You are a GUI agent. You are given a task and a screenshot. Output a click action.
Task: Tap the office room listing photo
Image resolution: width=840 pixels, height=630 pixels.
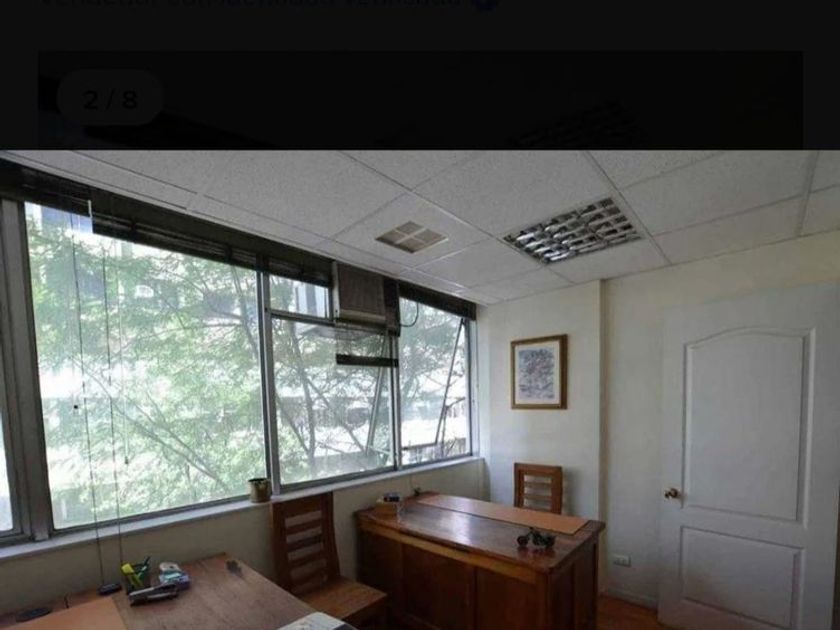[420, 390]
